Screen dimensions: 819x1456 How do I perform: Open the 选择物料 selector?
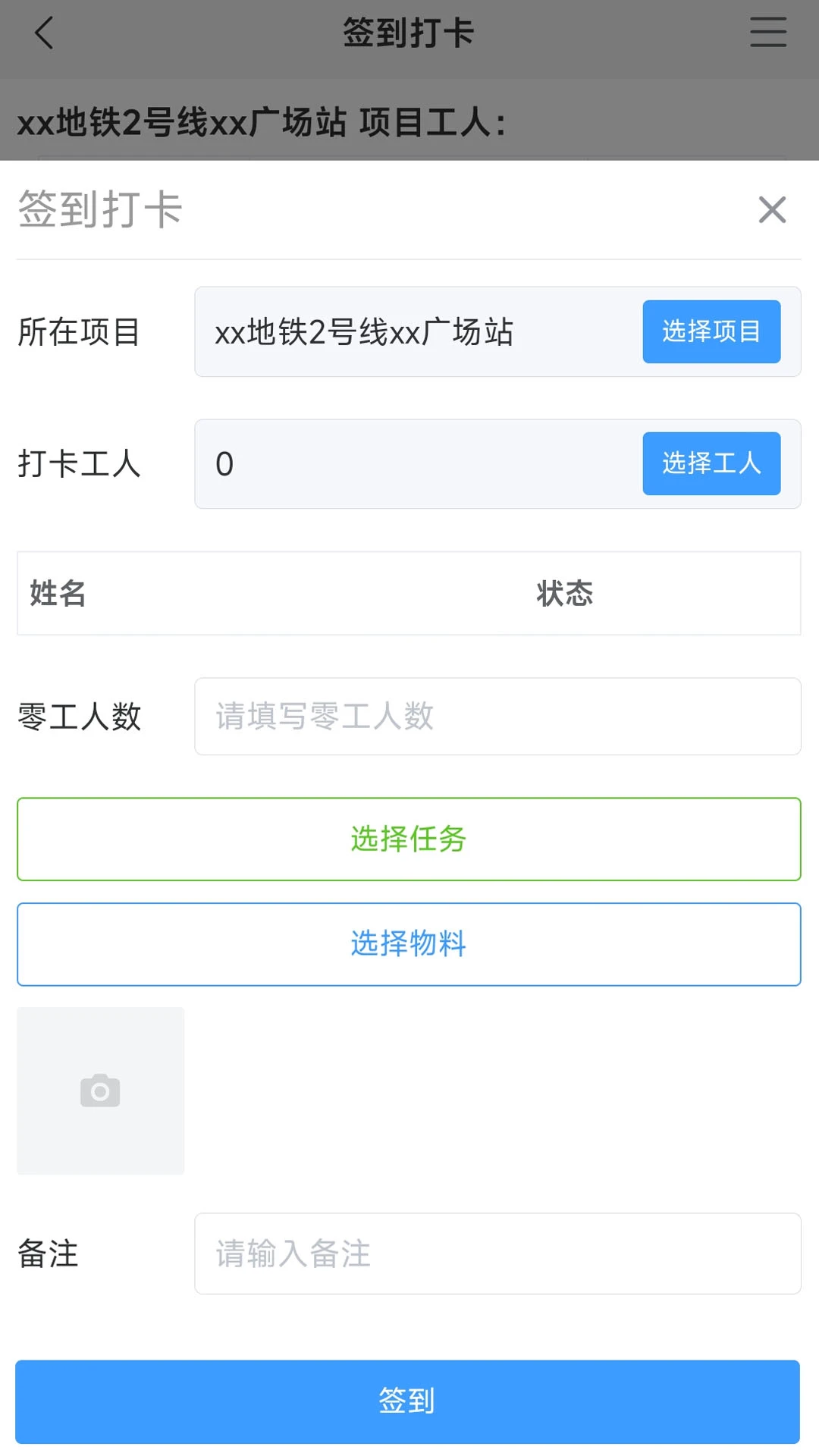tap(409, 944)
